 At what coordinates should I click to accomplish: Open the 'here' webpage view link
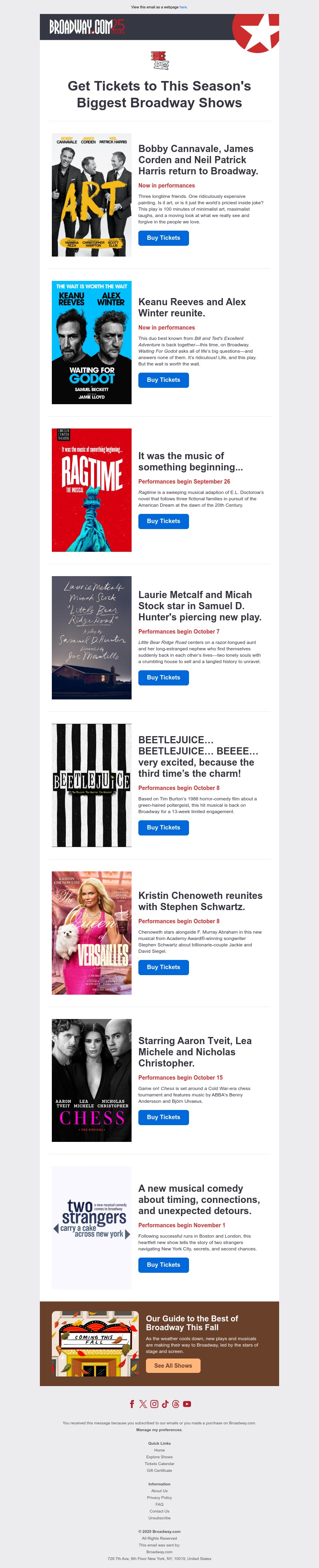click(183, 7)
